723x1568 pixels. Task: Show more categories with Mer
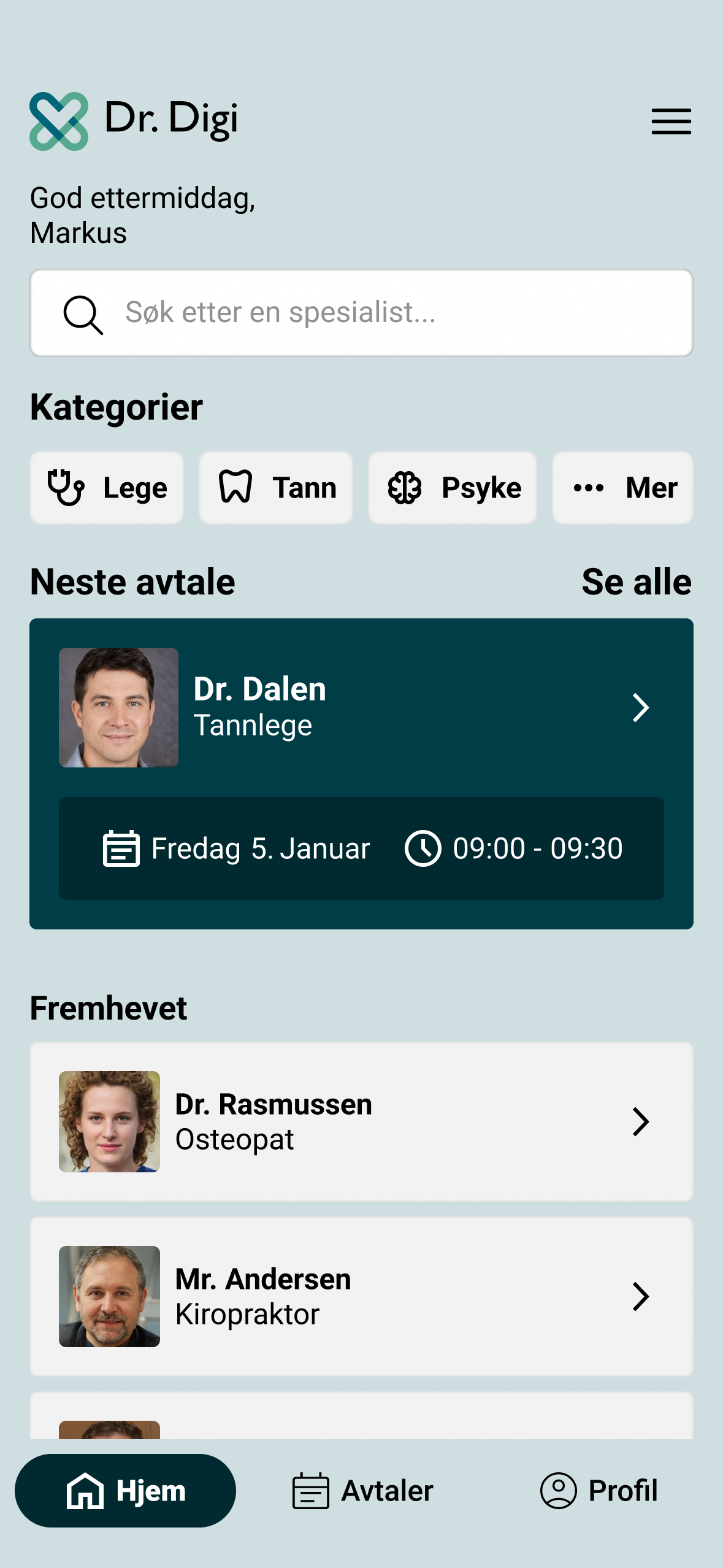(622, 488)
